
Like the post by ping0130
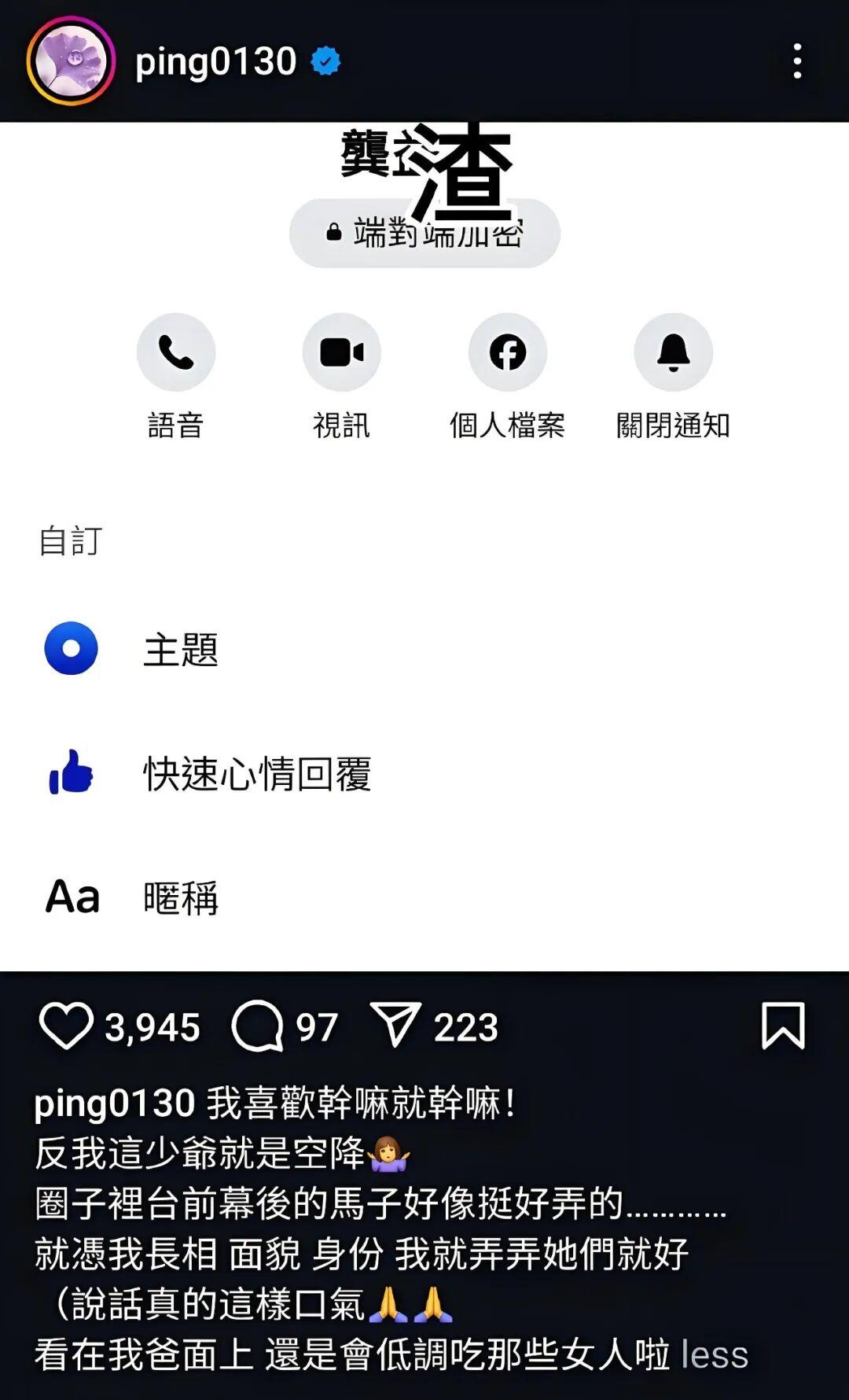point(66,1026)
